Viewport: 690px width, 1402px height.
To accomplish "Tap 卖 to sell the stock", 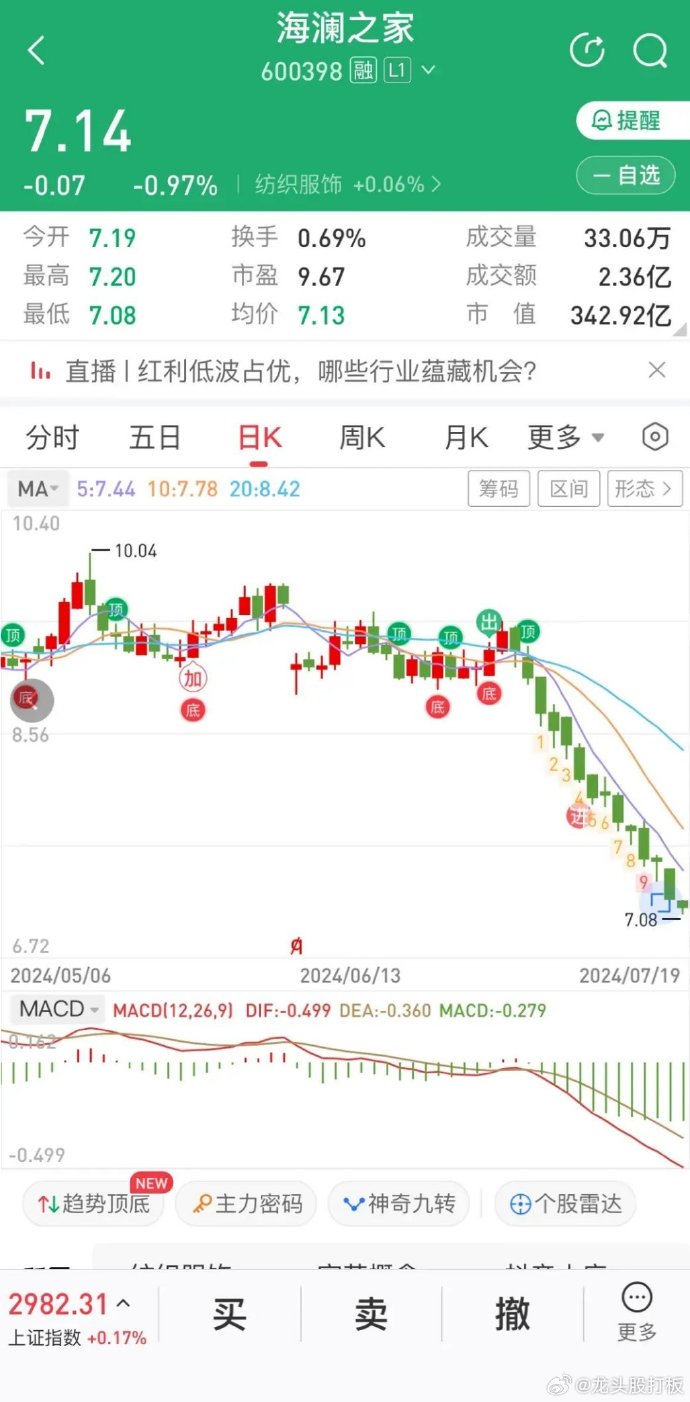I will click(x=371, y=1316).
